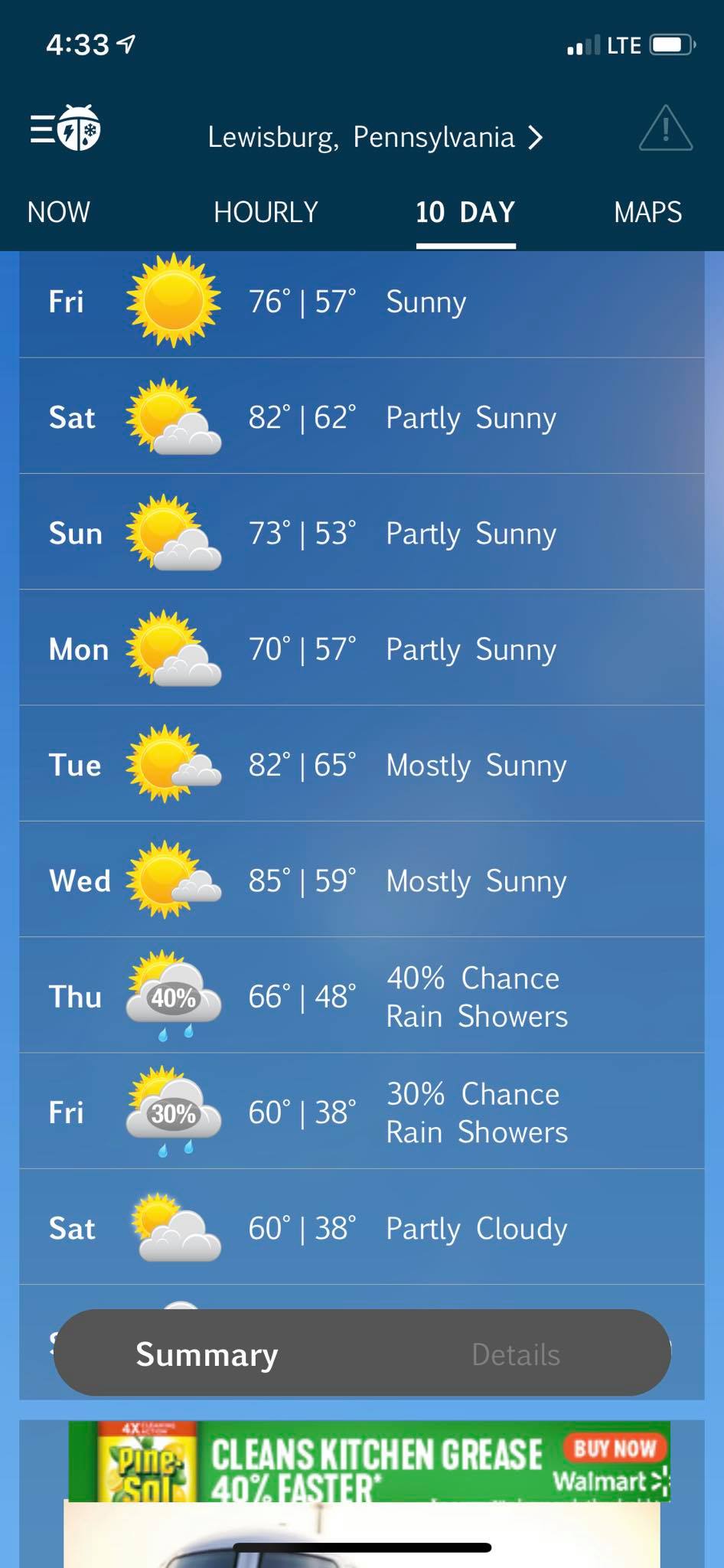This screenshot has width=724, height=1568.
Task: Tap Buy Now on Pine-Sol ad
Action: [615, 1449]
